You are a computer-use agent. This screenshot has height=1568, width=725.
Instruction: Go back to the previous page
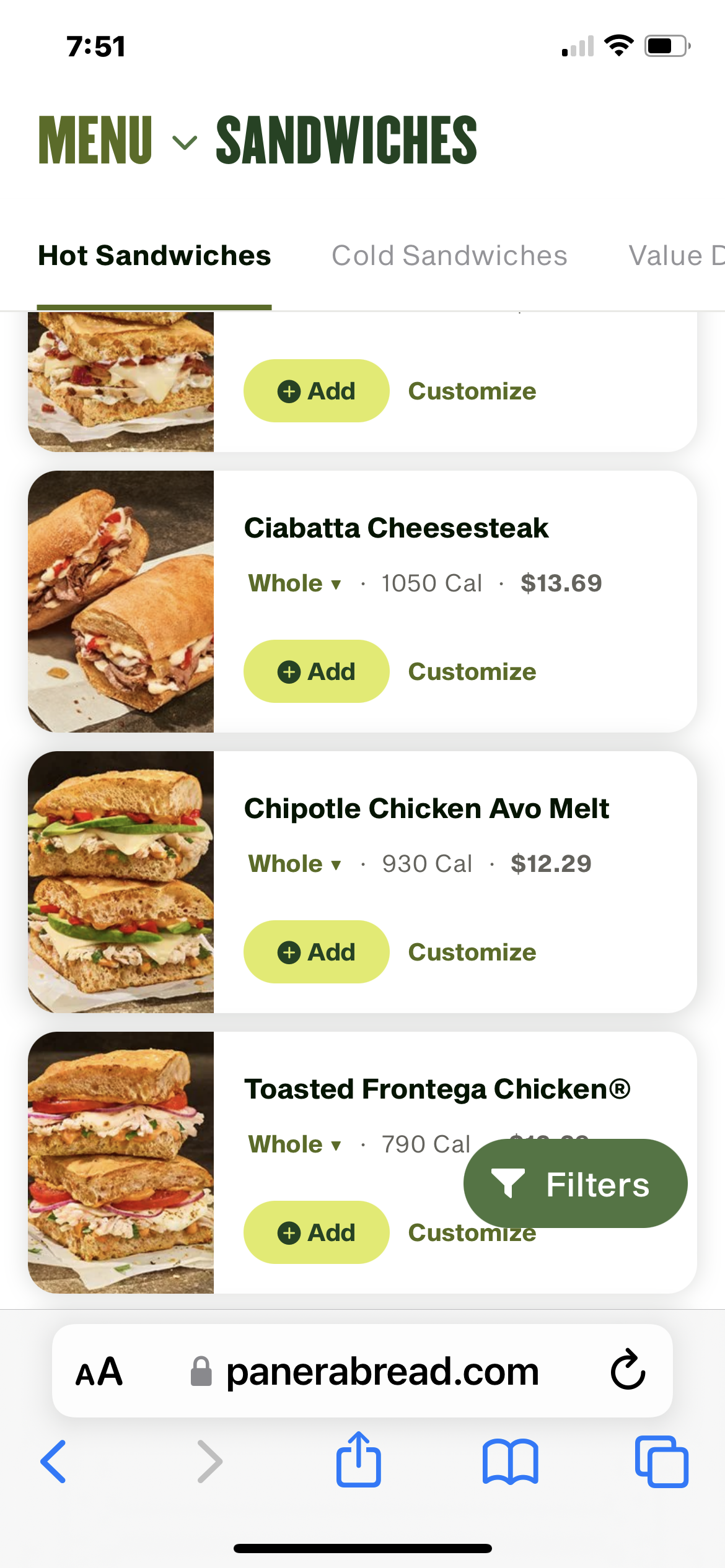(x=54, y=1461)
